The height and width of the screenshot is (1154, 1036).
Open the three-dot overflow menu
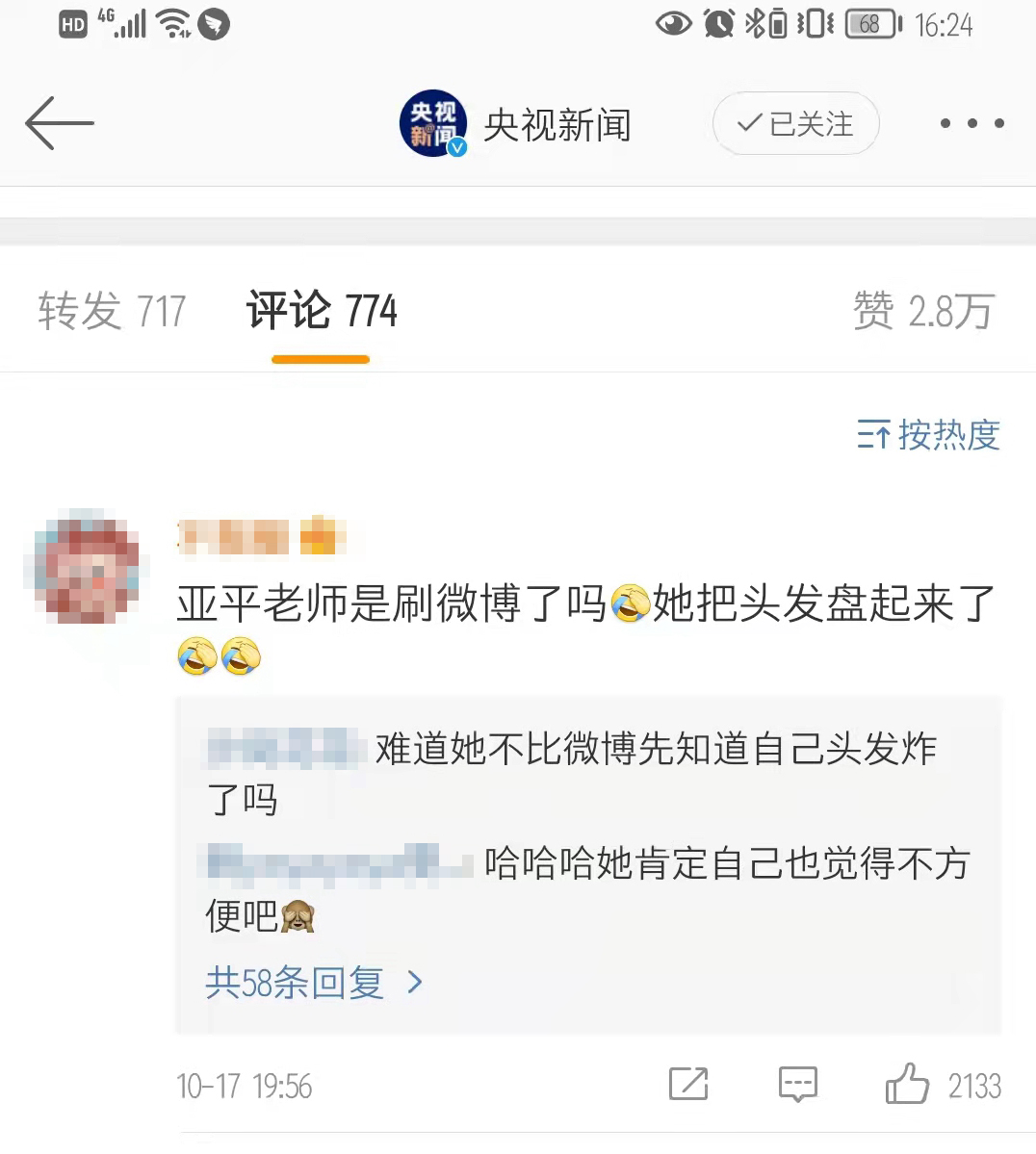coord(971,123)
